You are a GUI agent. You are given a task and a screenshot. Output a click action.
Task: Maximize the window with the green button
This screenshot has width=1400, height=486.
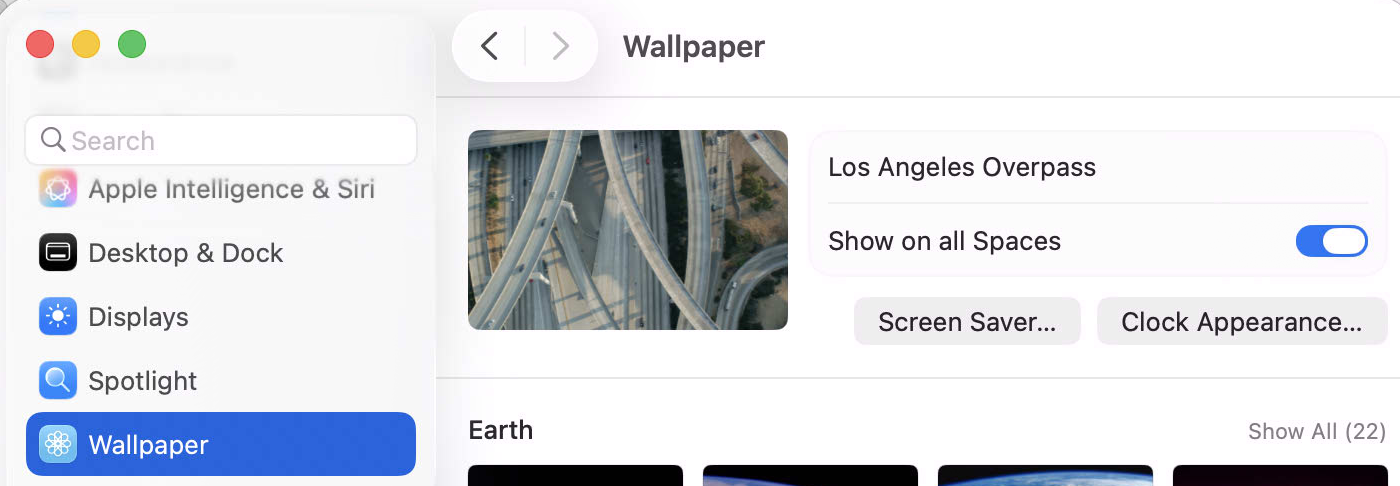[132, 44]
